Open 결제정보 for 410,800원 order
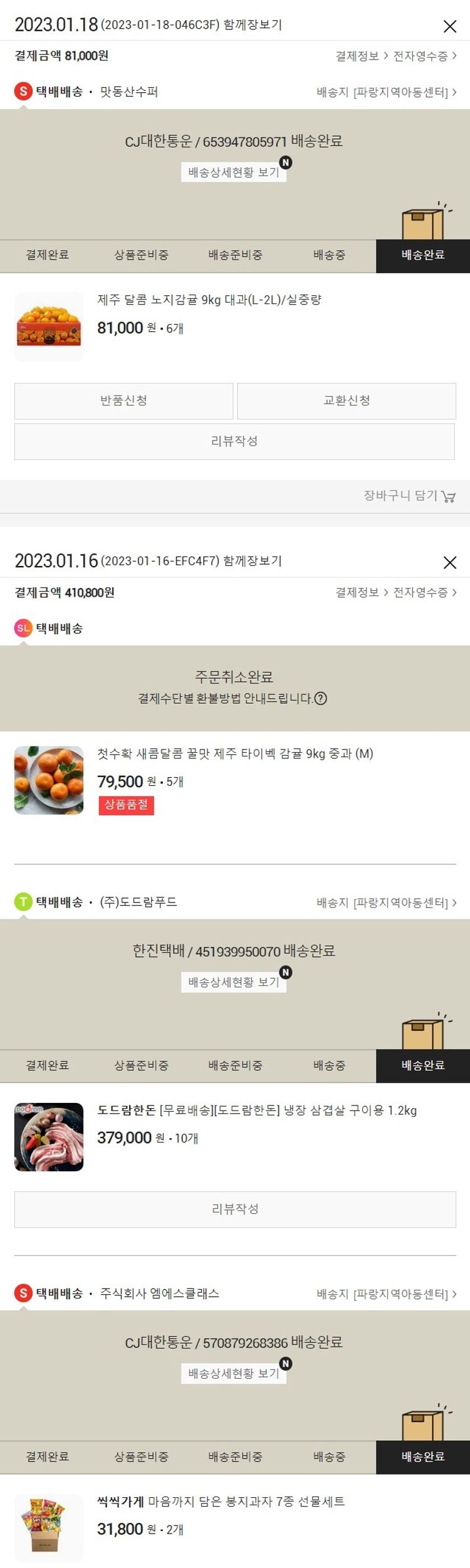Screen dimensions: 470x1568 [362, 592]
